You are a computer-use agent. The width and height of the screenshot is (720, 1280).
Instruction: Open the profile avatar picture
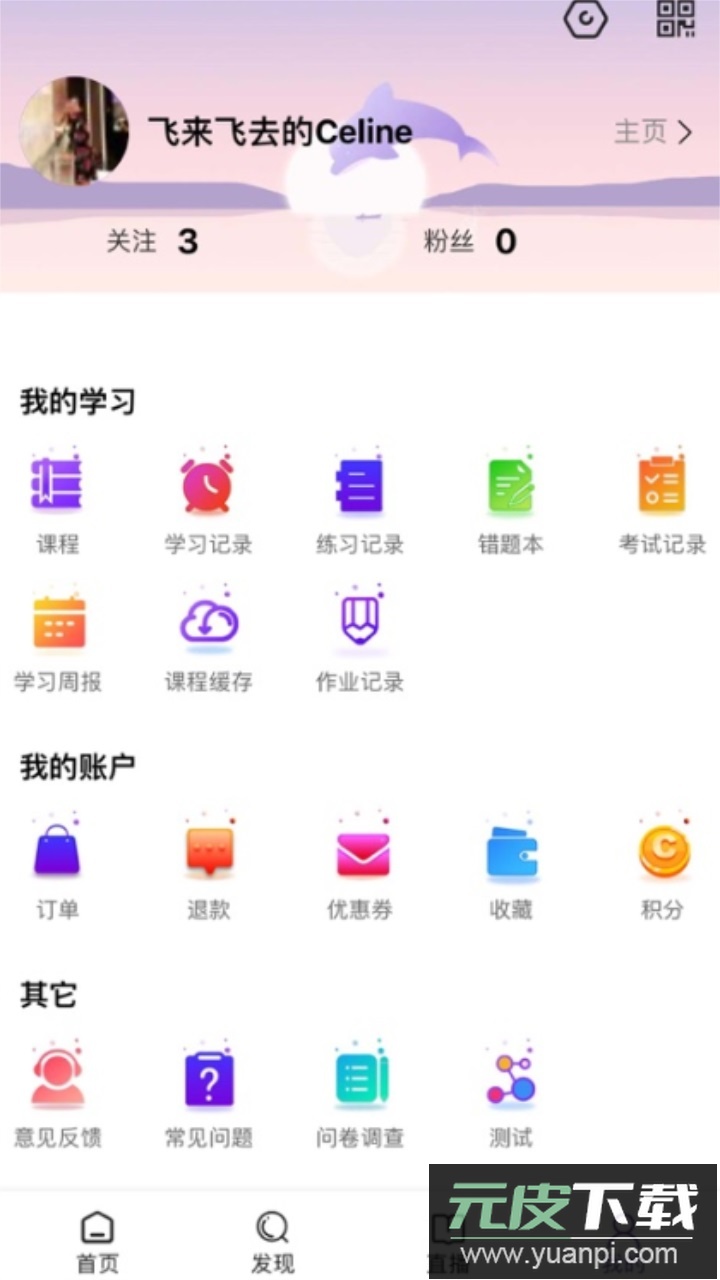75,131
